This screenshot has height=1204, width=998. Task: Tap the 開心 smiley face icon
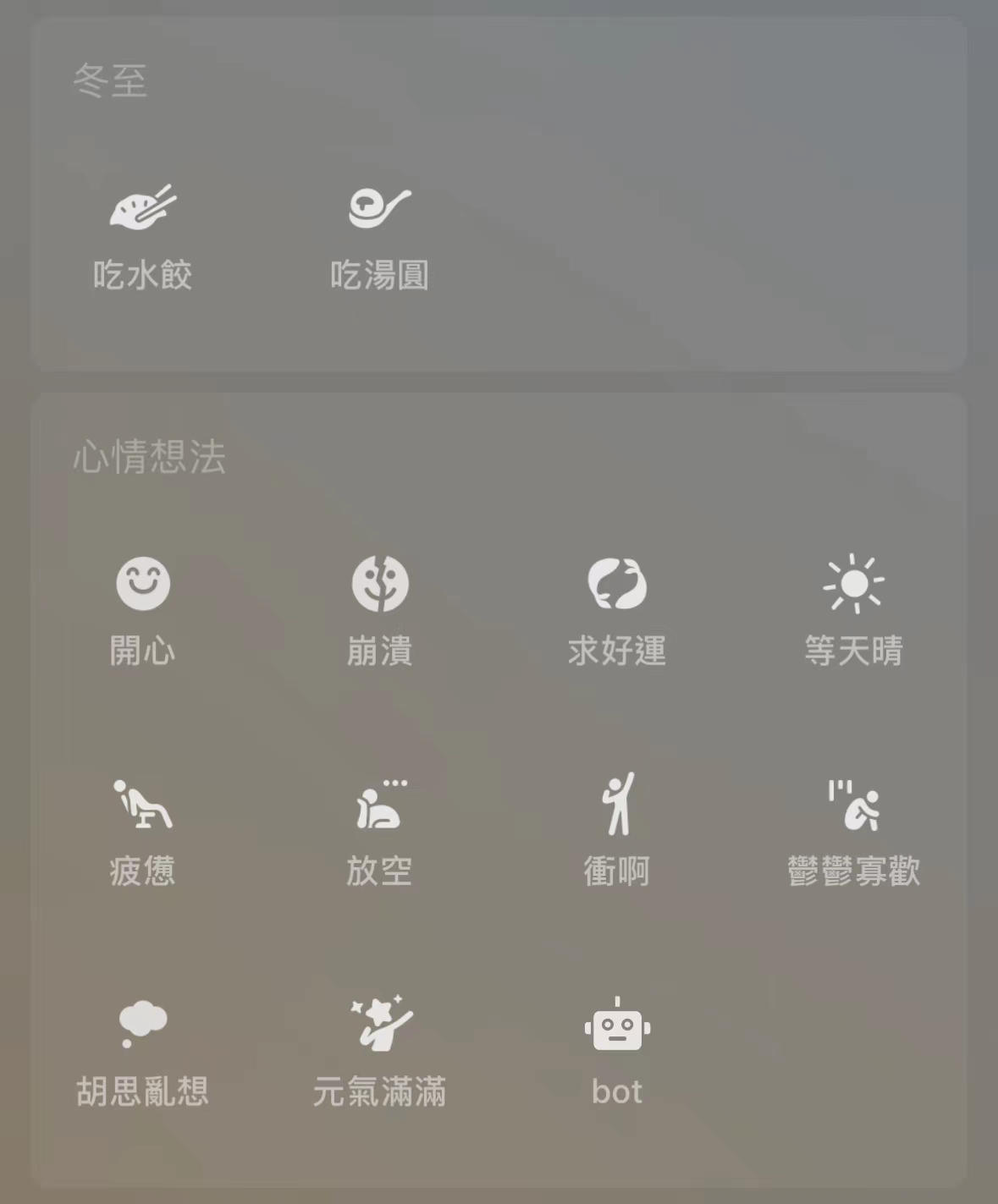click(142, 583)
